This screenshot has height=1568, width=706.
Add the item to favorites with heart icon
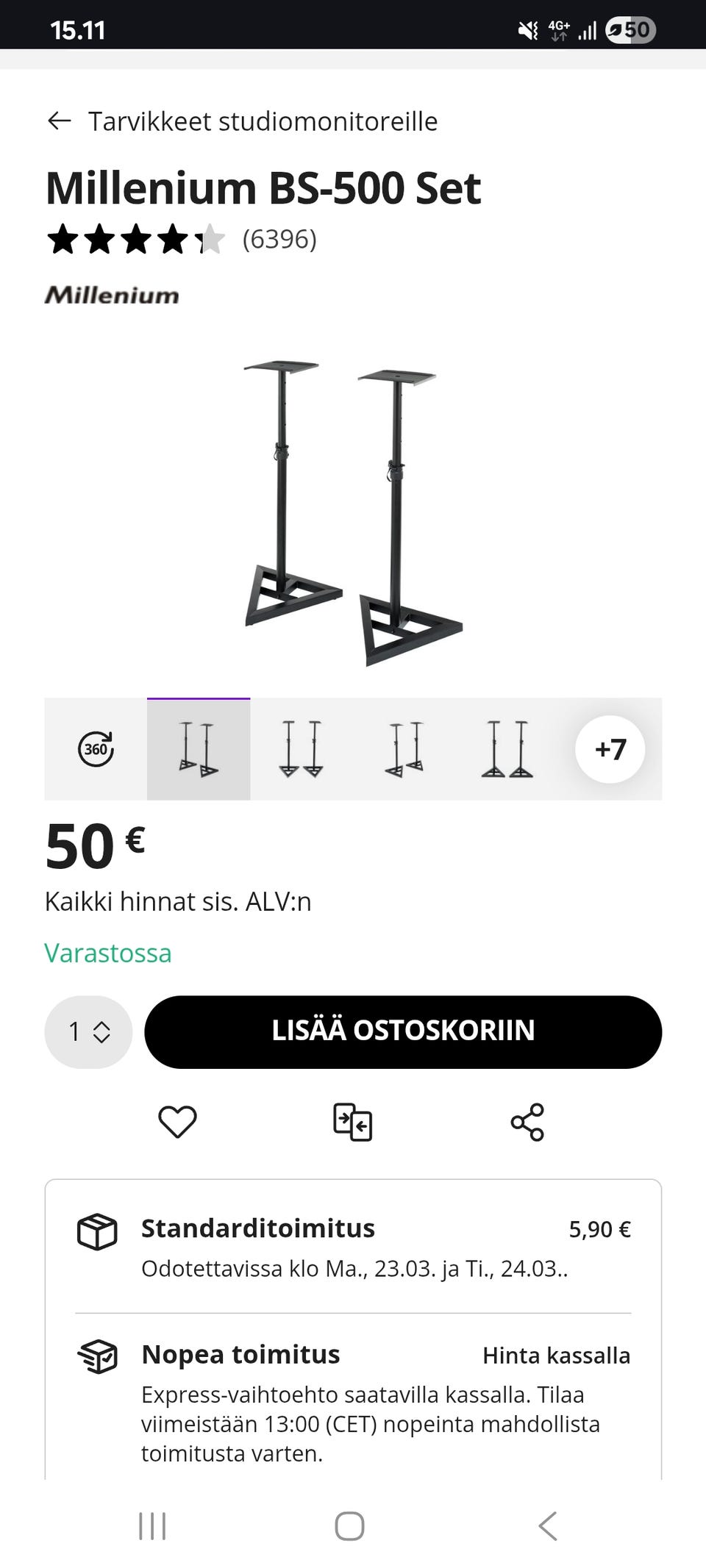(176, 1121)
